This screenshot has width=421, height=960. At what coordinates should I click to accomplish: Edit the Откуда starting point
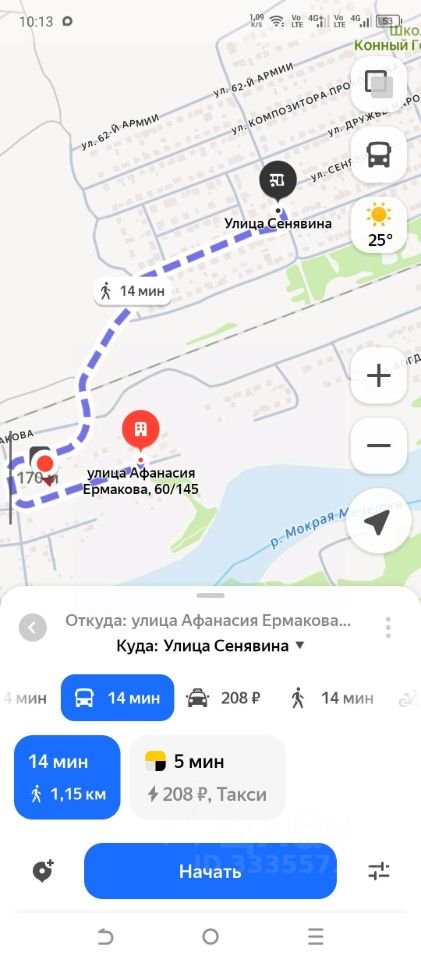208,620
